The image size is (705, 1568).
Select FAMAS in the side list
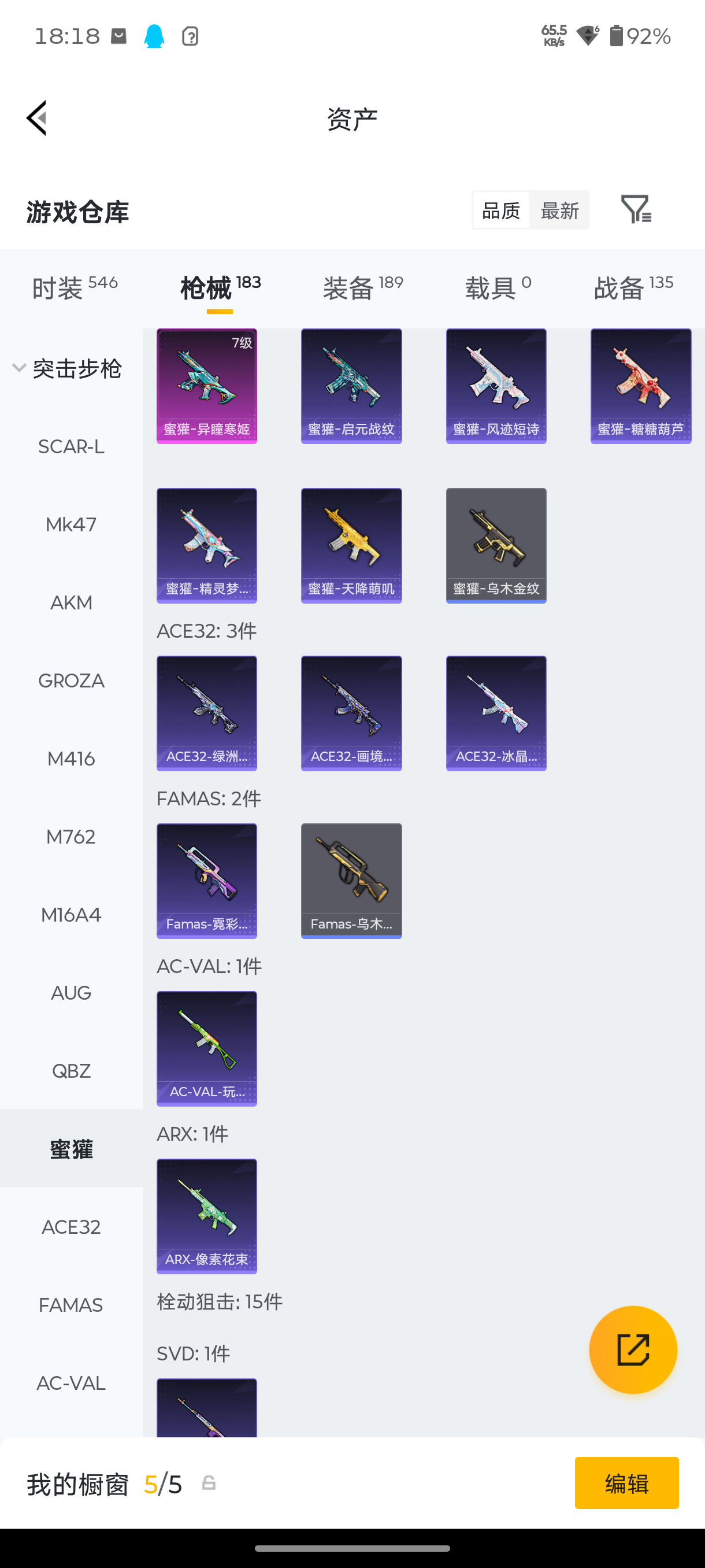coord(71,1304)
